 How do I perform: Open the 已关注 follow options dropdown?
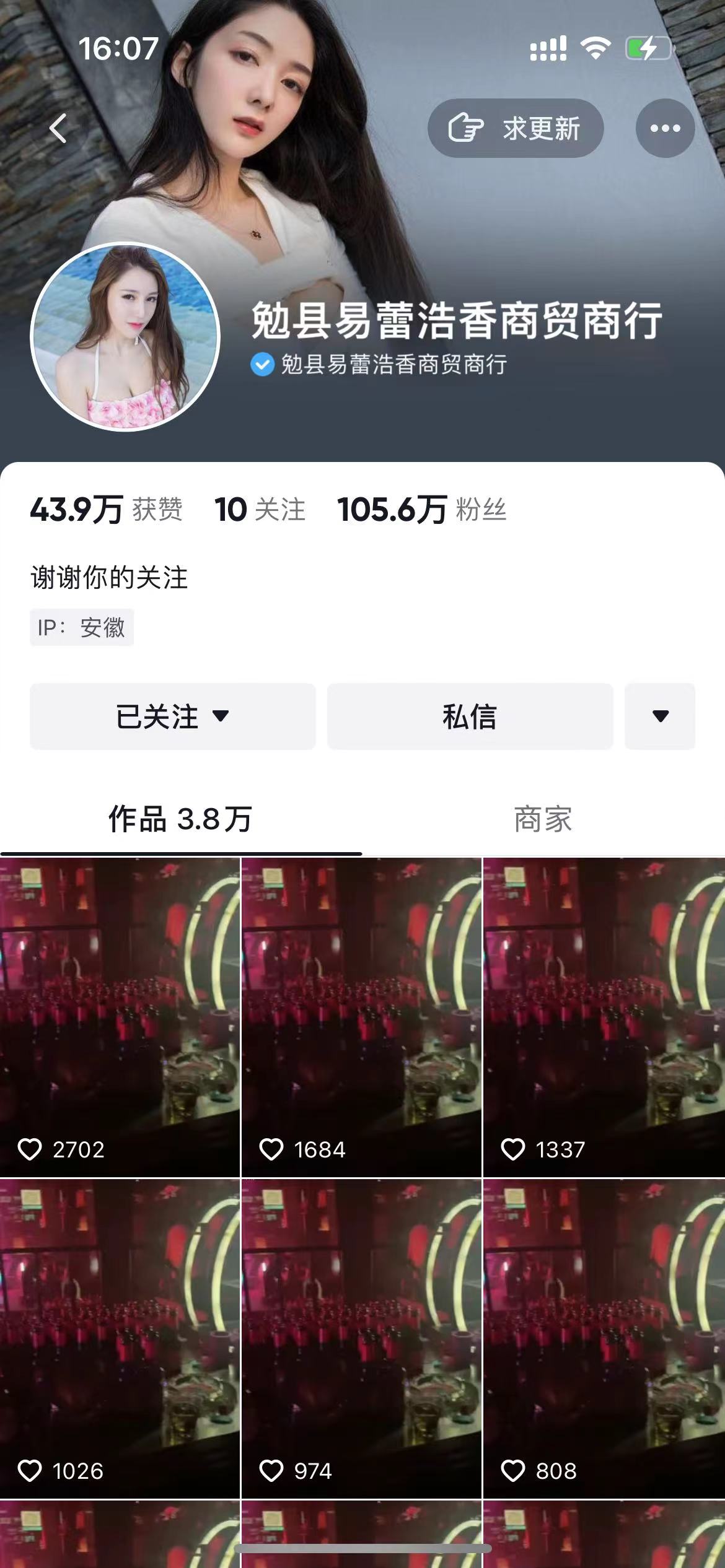(173, 716)
